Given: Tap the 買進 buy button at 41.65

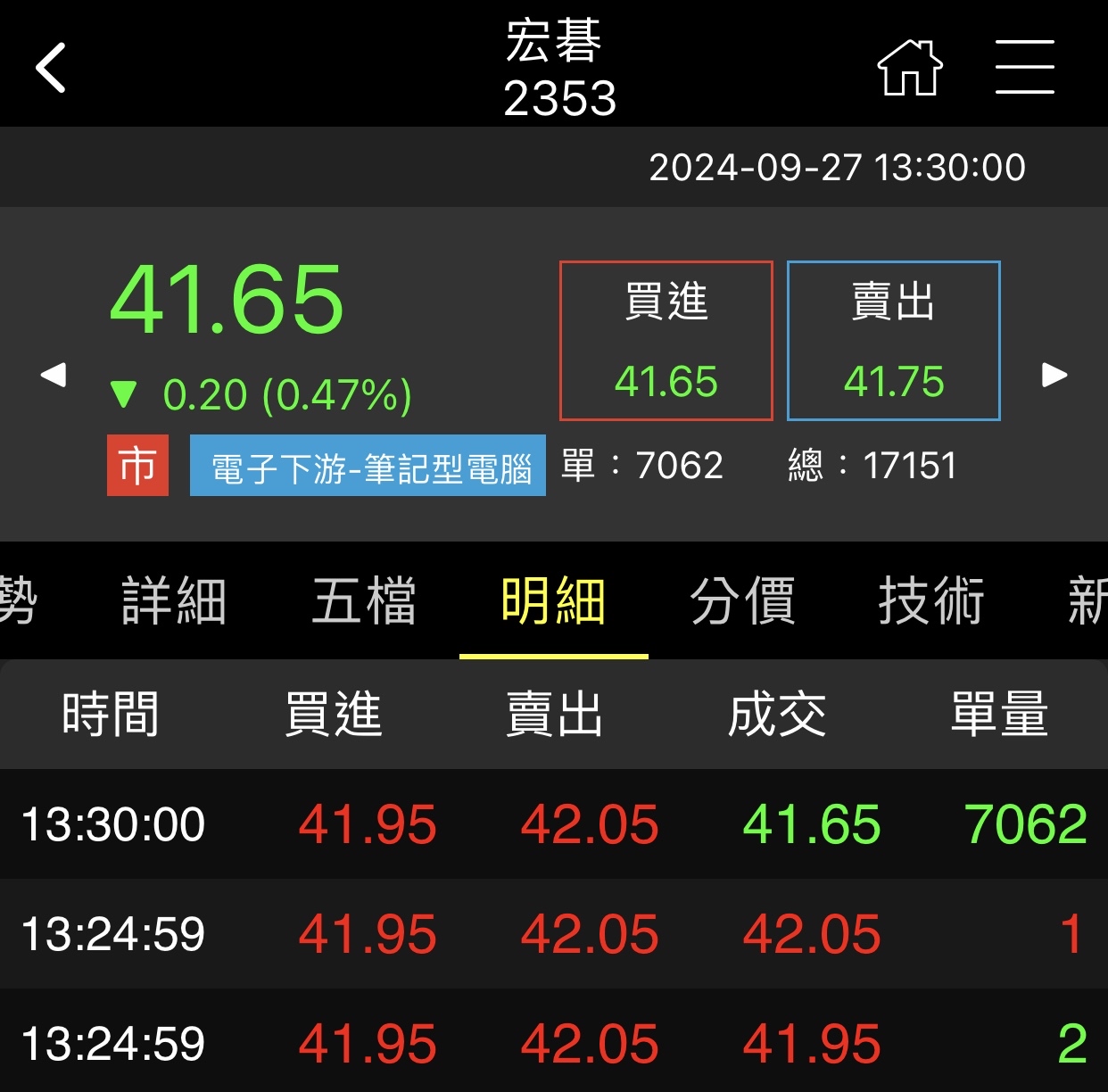Looking at the screenshot, I should point(666,341).
